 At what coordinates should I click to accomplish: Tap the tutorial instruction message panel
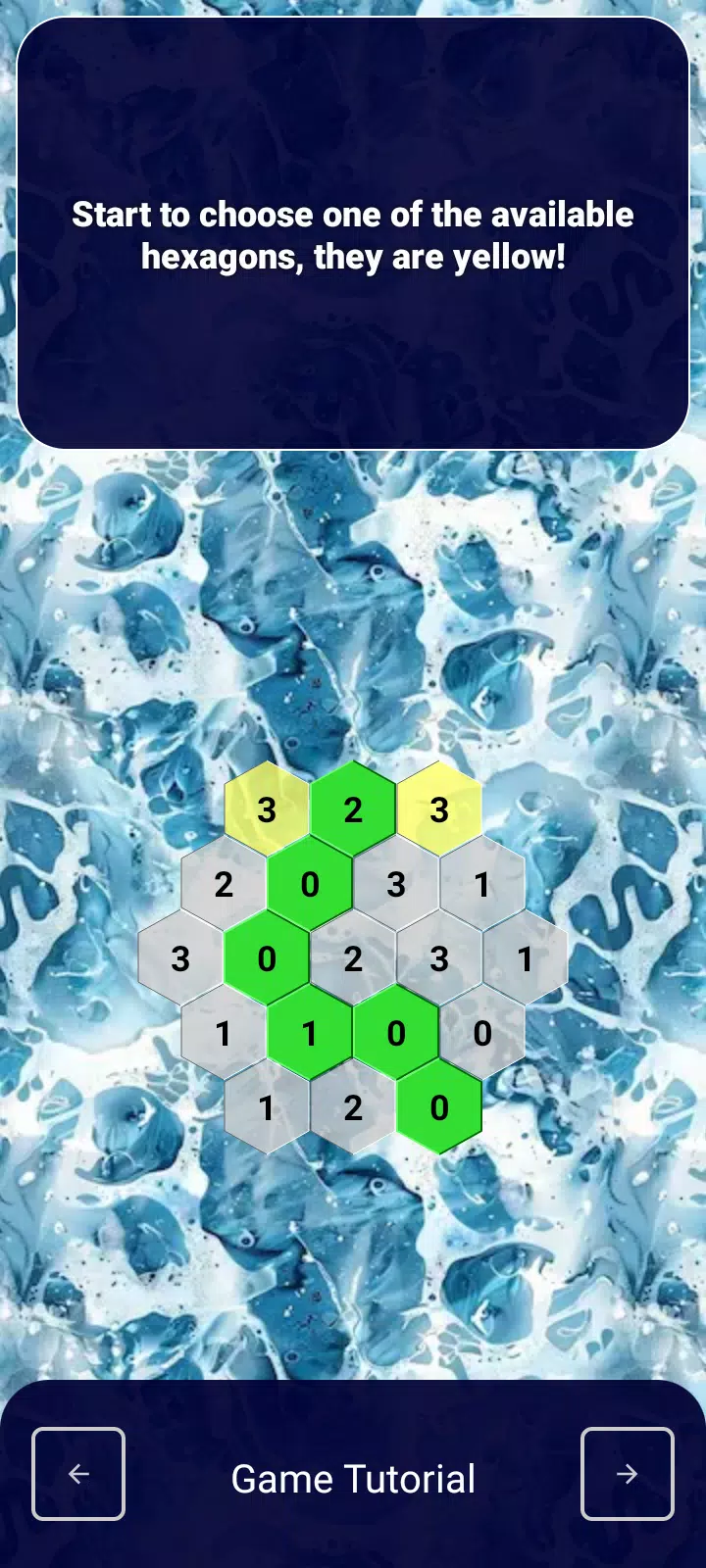pos(353,235)
